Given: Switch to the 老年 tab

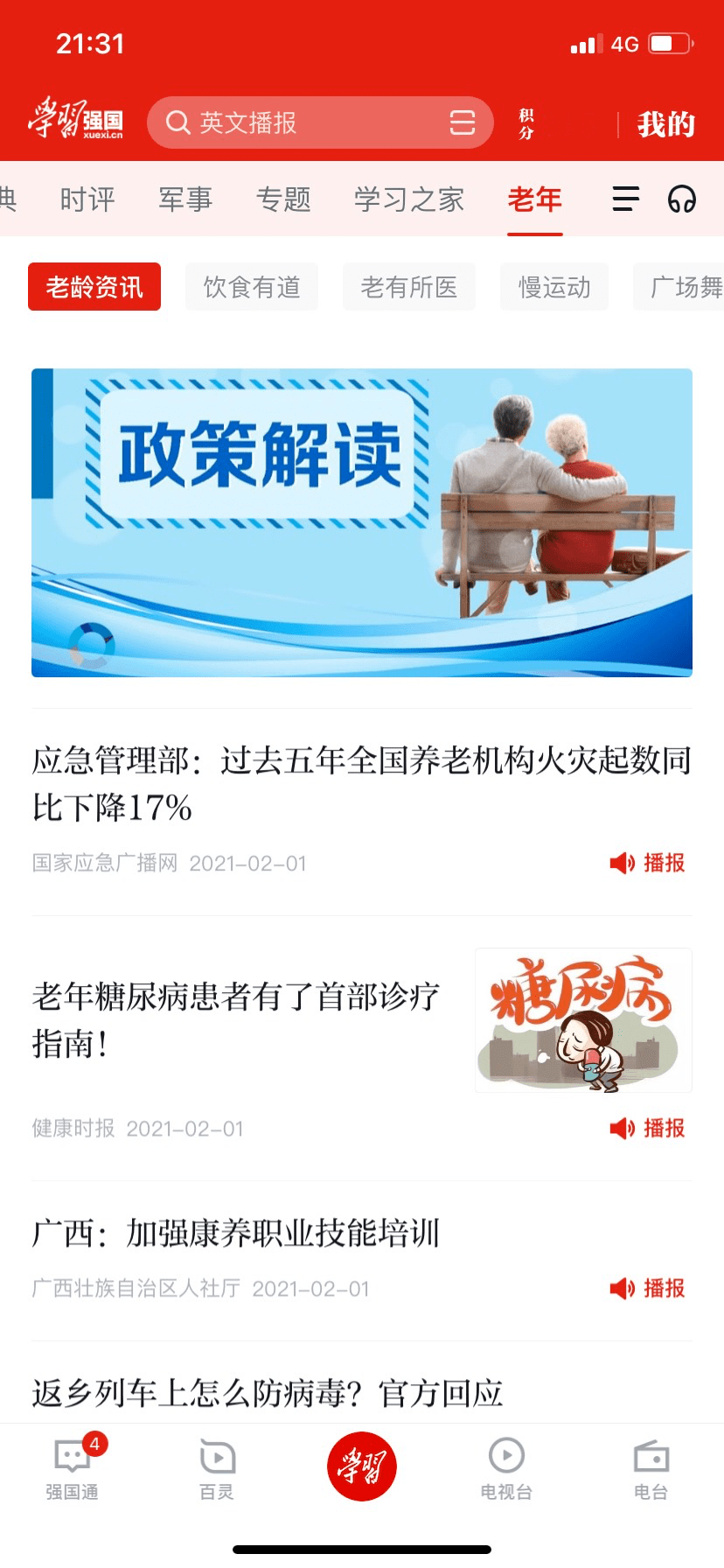Looking at the screenshot, I should click(534, 199).
